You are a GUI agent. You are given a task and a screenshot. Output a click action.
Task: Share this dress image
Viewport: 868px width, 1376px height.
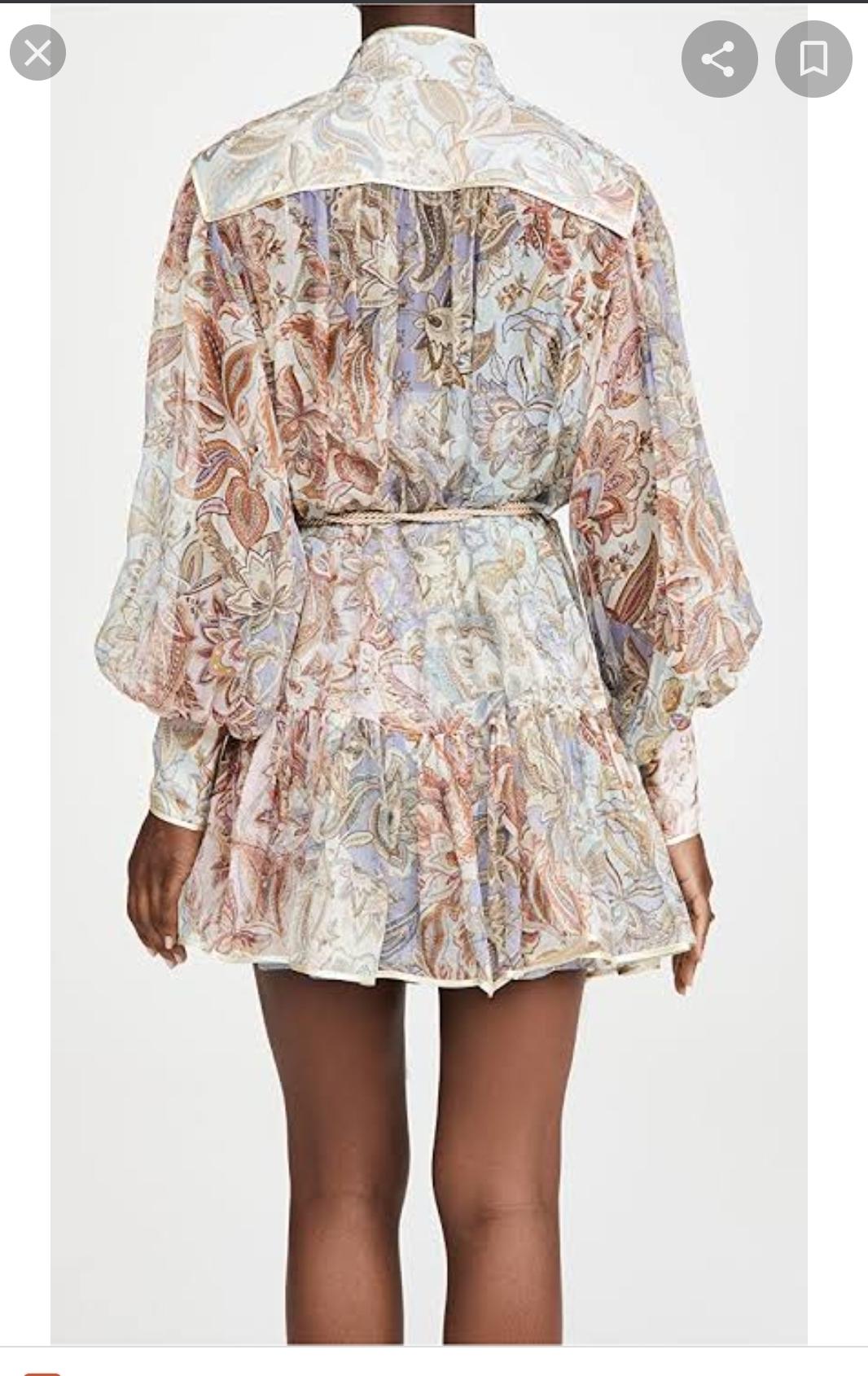(719, 59)
